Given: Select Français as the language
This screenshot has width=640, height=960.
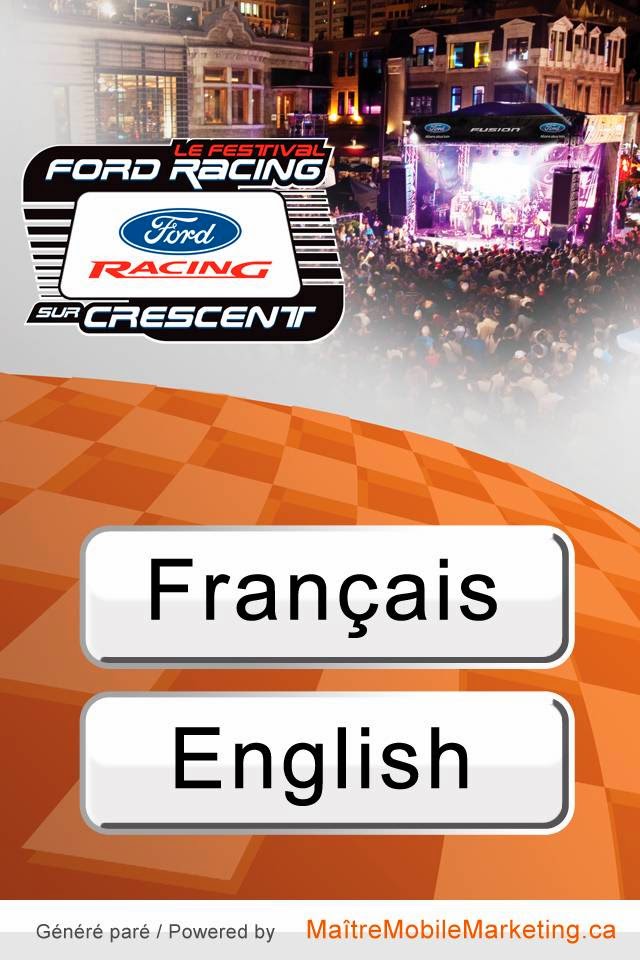Looking at the screenshot, I should tap(326, 593).
